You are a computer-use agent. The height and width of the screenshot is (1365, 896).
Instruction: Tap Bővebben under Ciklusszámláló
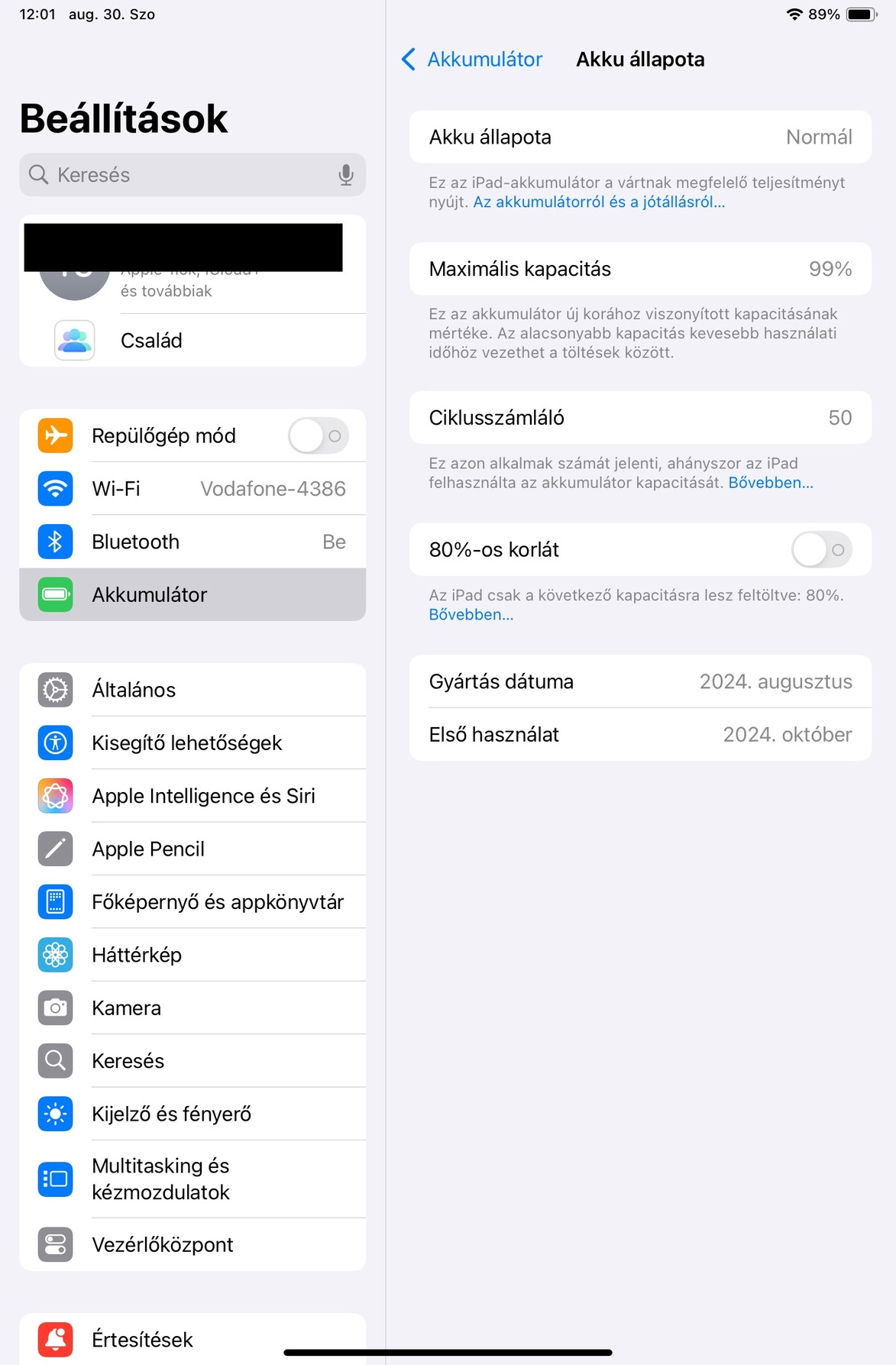(x=770, y=483)
